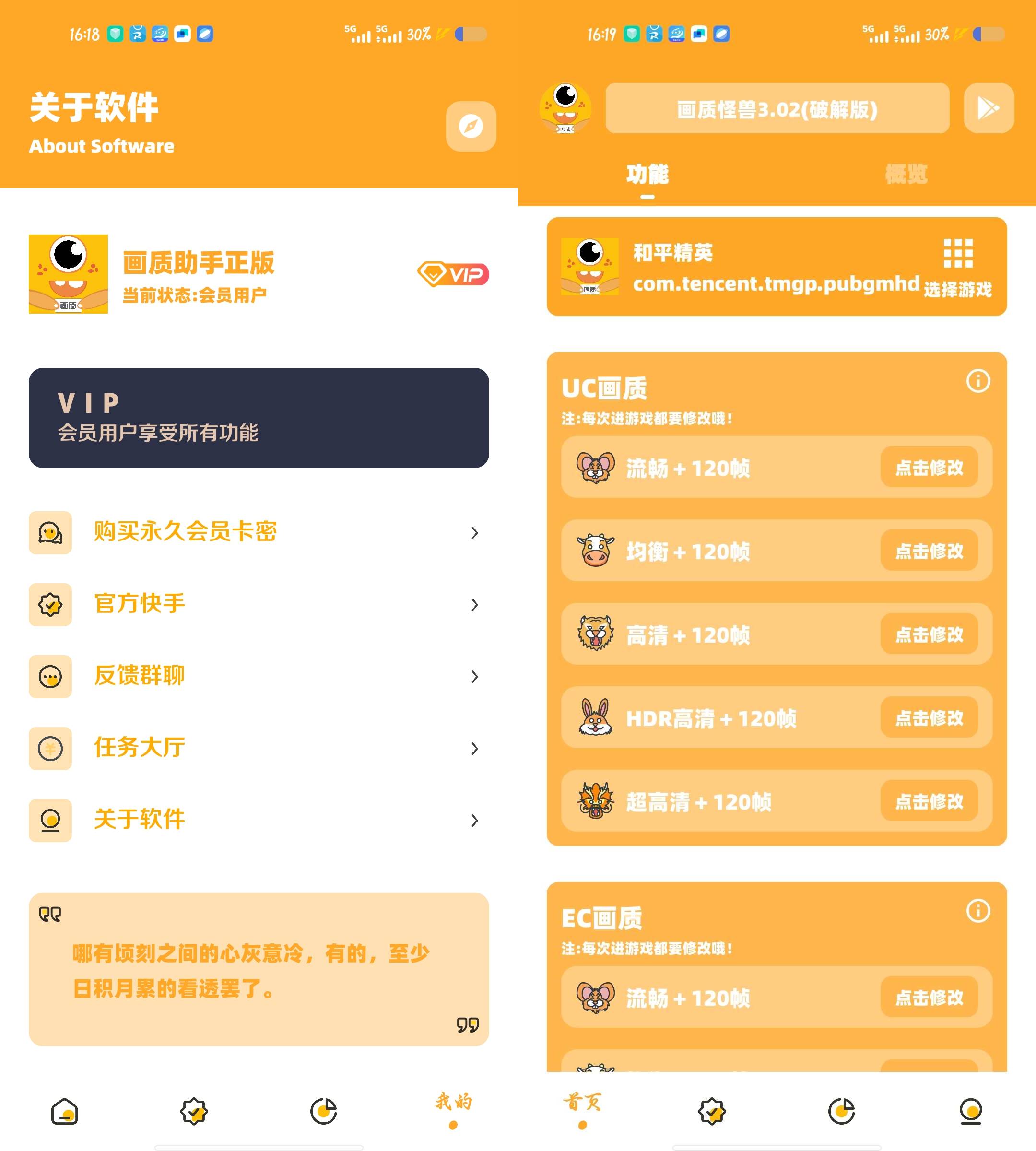The height and width of the screenshot is (1151, 1036).
Task: Open the info icon for EC画质
Action: coord(977,910)
